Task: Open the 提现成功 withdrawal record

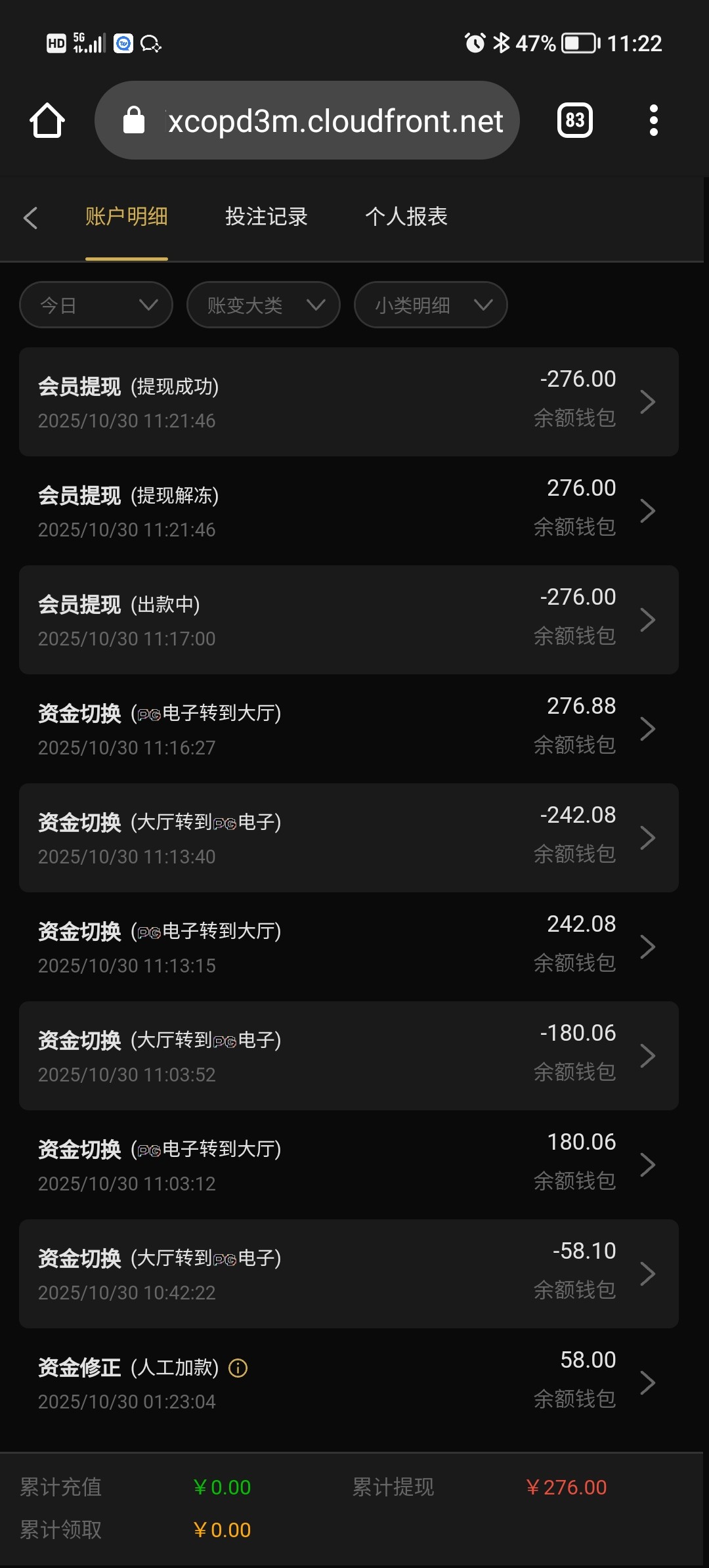Action: (349, 402)
